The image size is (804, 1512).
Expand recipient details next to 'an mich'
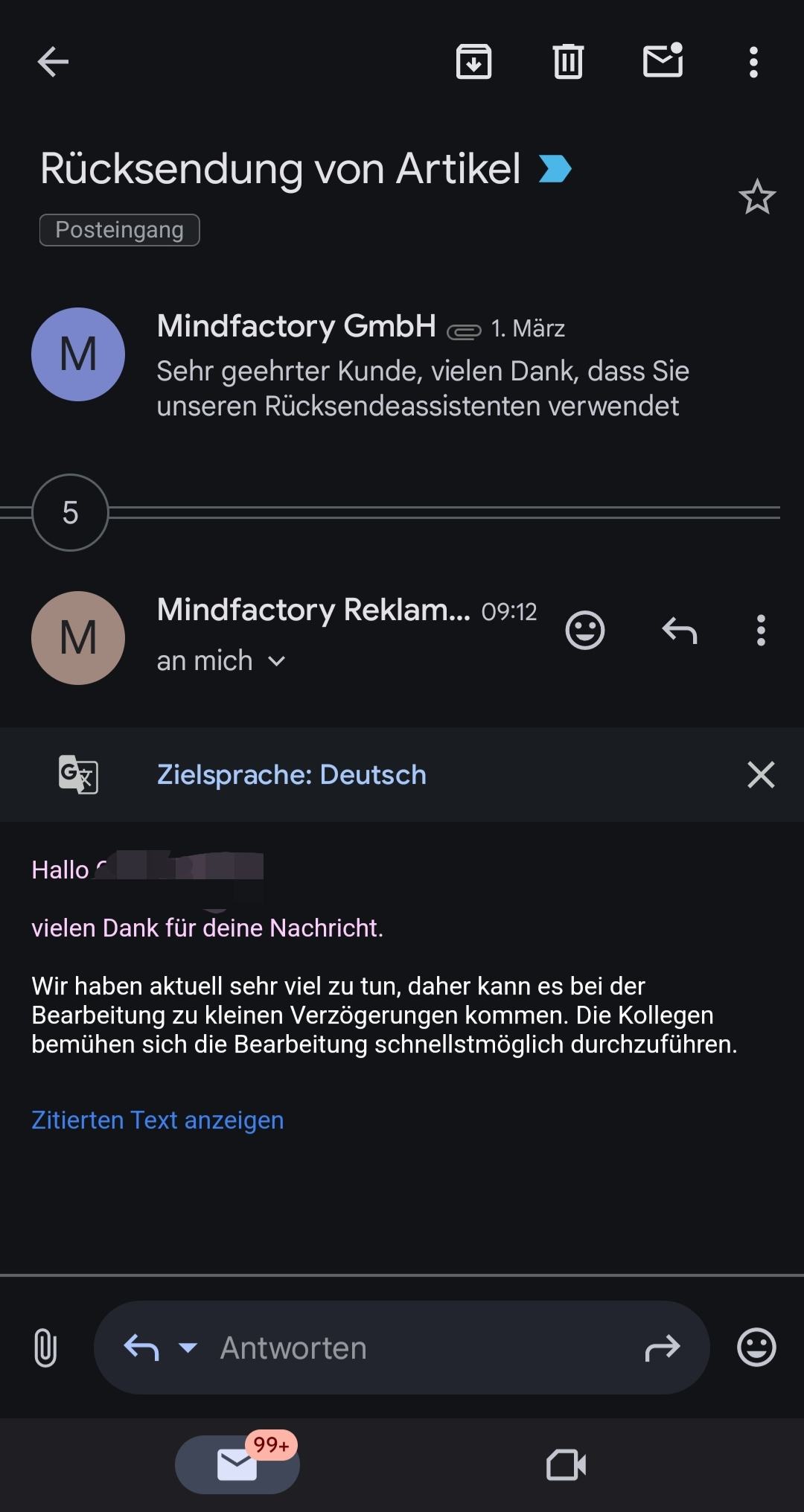point(276,661)
